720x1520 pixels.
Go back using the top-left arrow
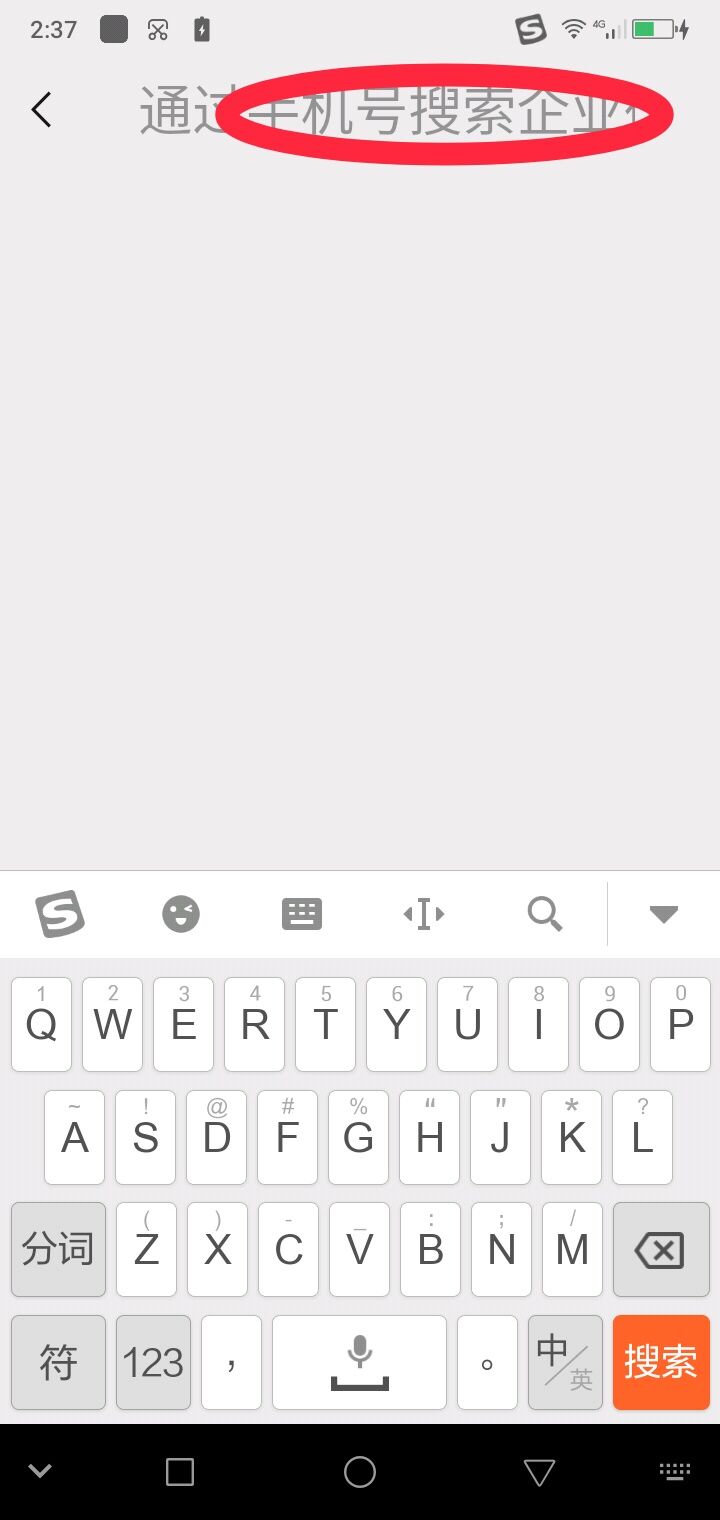[41, 110]
